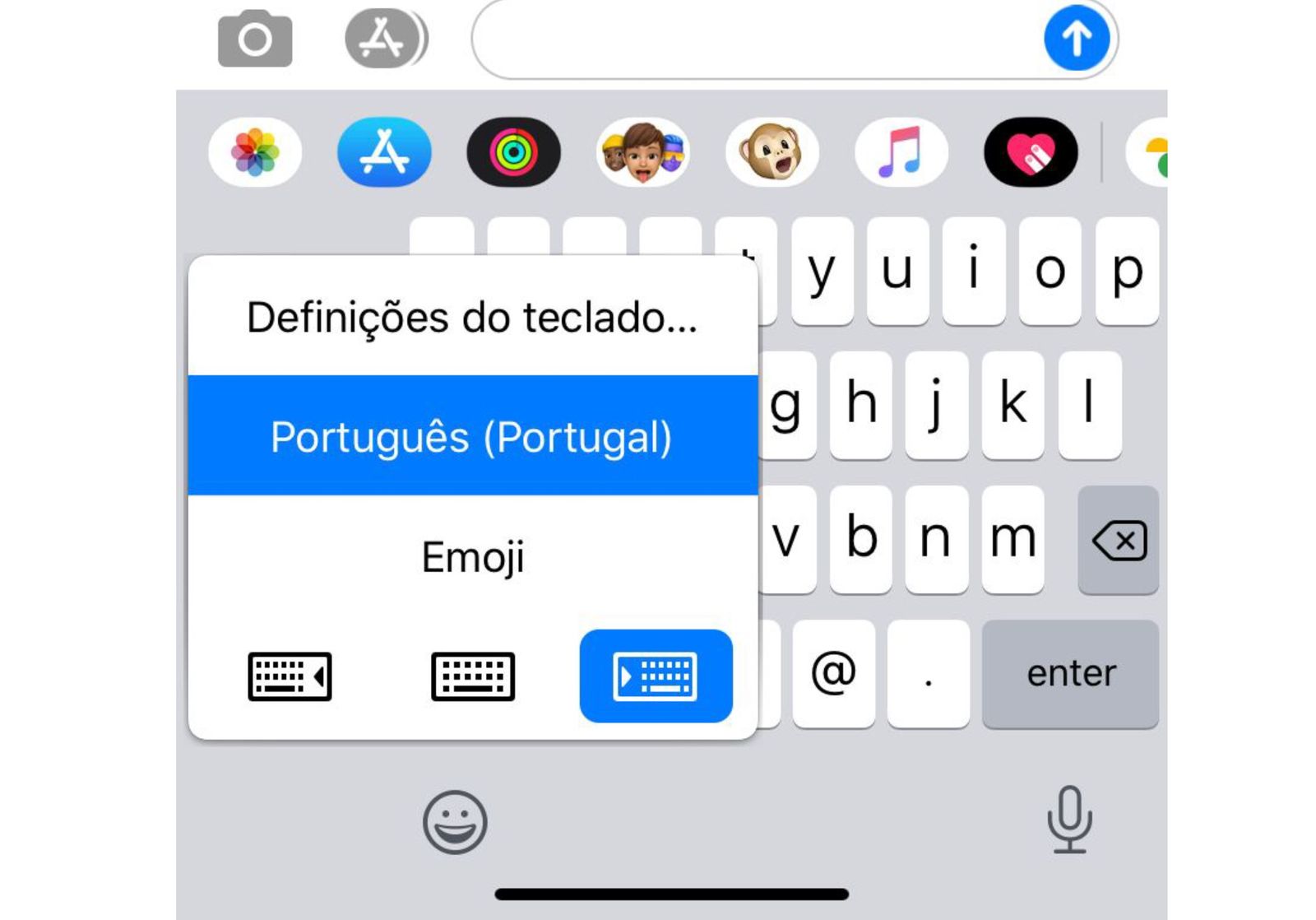Send the message with blue arrow
1316x920 pixels.
click(x=1076, y=38)
